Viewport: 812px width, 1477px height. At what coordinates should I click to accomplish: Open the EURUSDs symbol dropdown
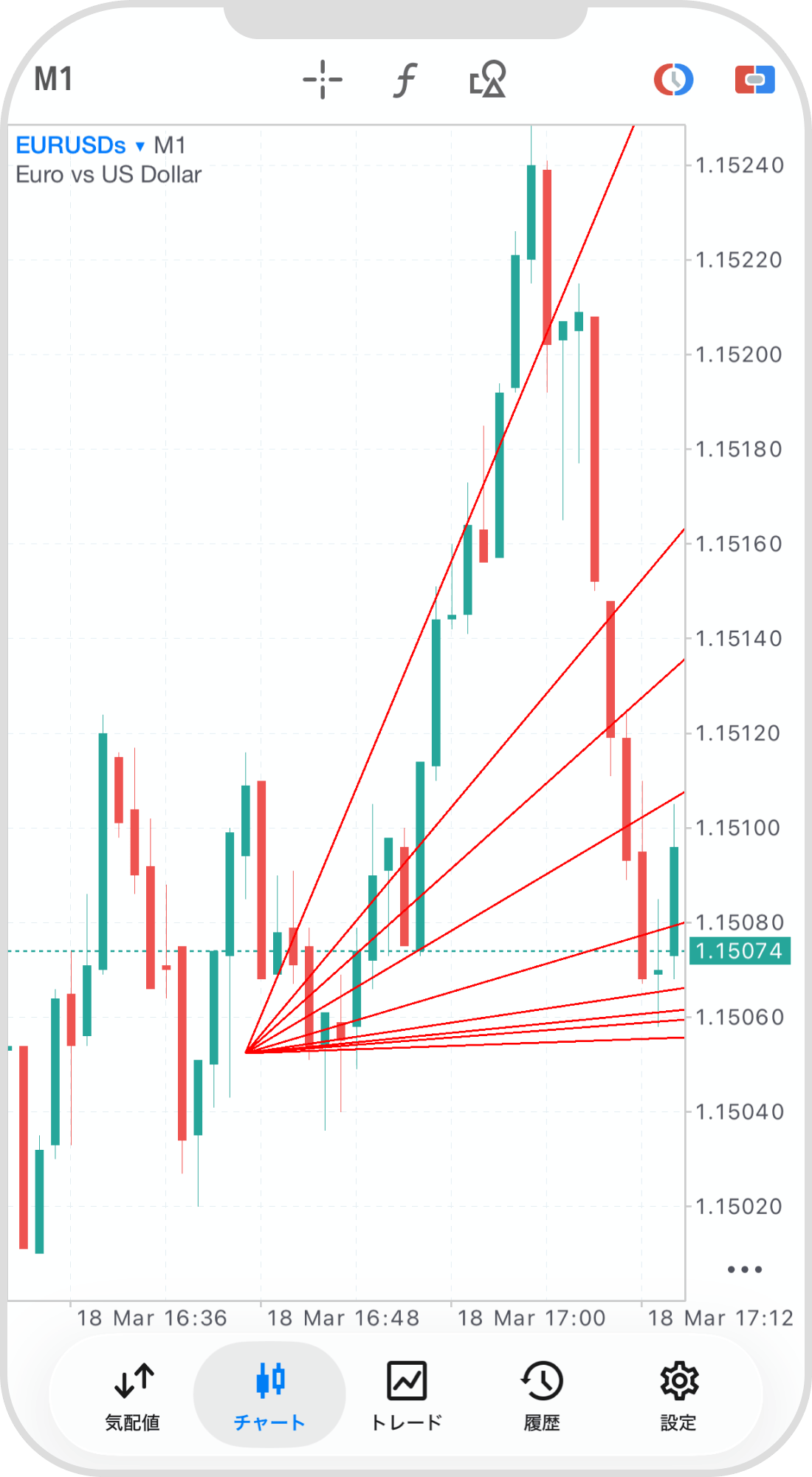coord(81,145)
